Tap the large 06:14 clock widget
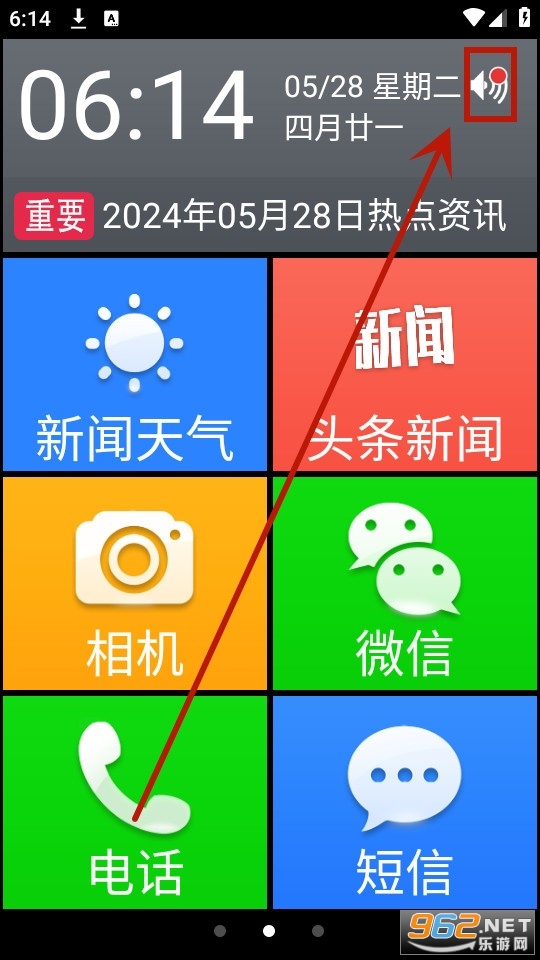This screenshot has height=960, width=540. pyautogui.click(x=137, y=105)
